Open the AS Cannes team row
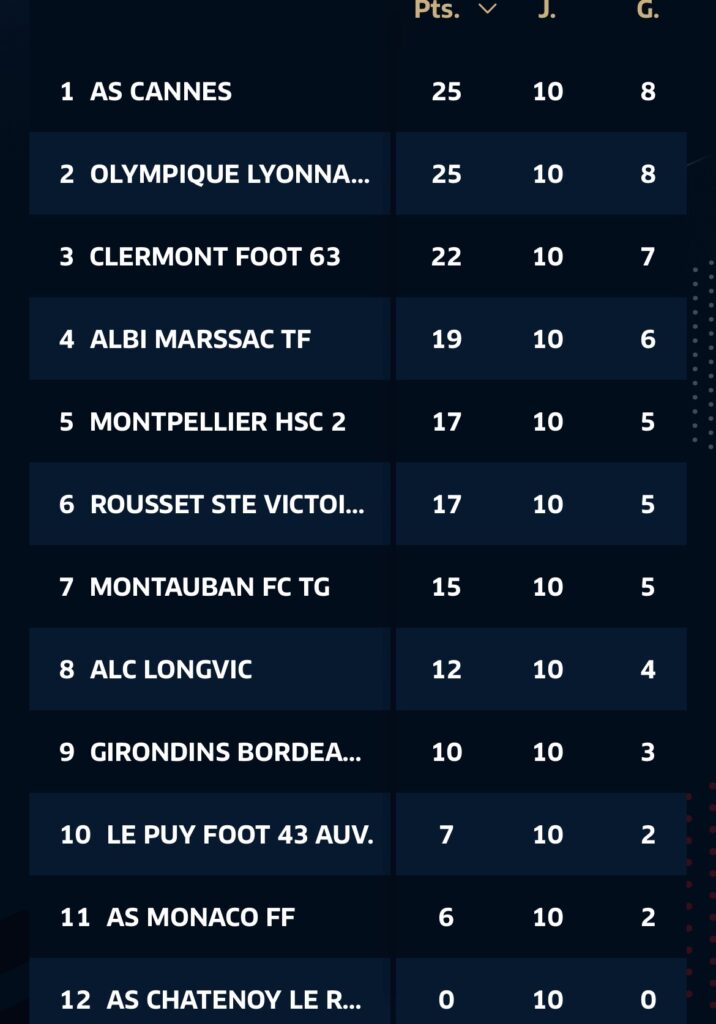Image resolution: width=716 pixels, height=1024 pixels. 161,92
